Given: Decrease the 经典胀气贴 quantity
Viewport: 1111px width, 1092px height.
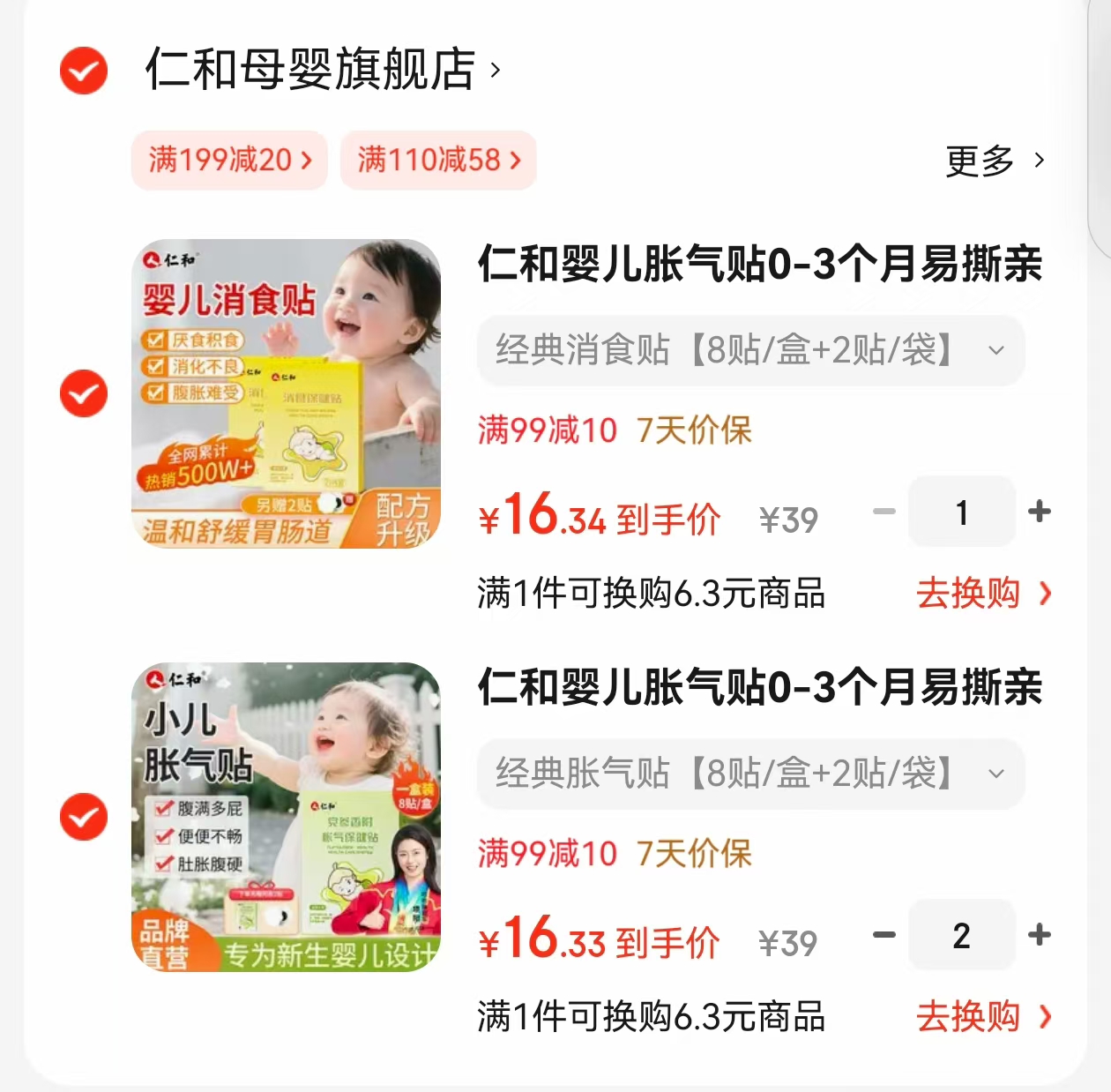Looking at the screenshot, I should pyautogui.click(x=884, y=935).
